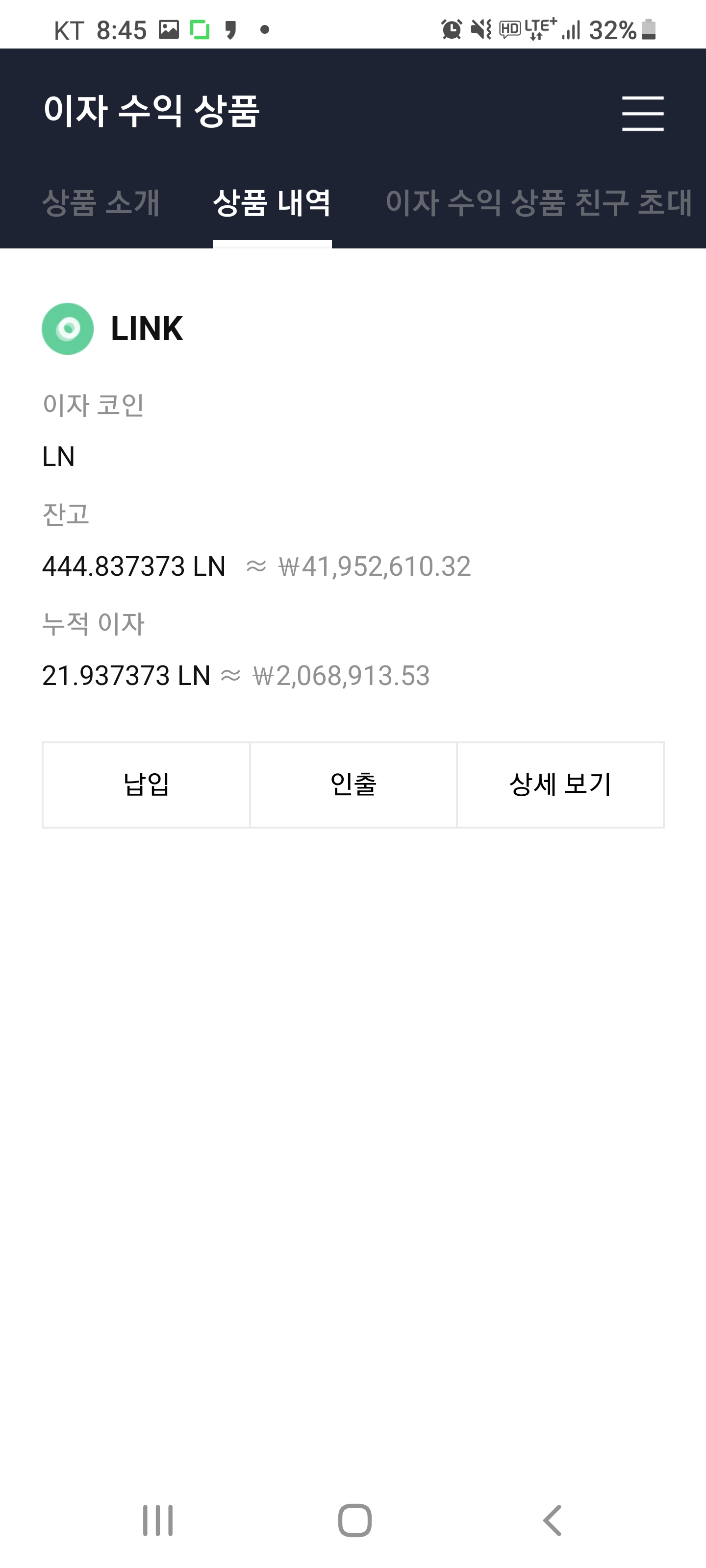Screen dimensions: 706x1568
Task: Switch to the 상품 소개 tab
Action: (x=101, y=203)
